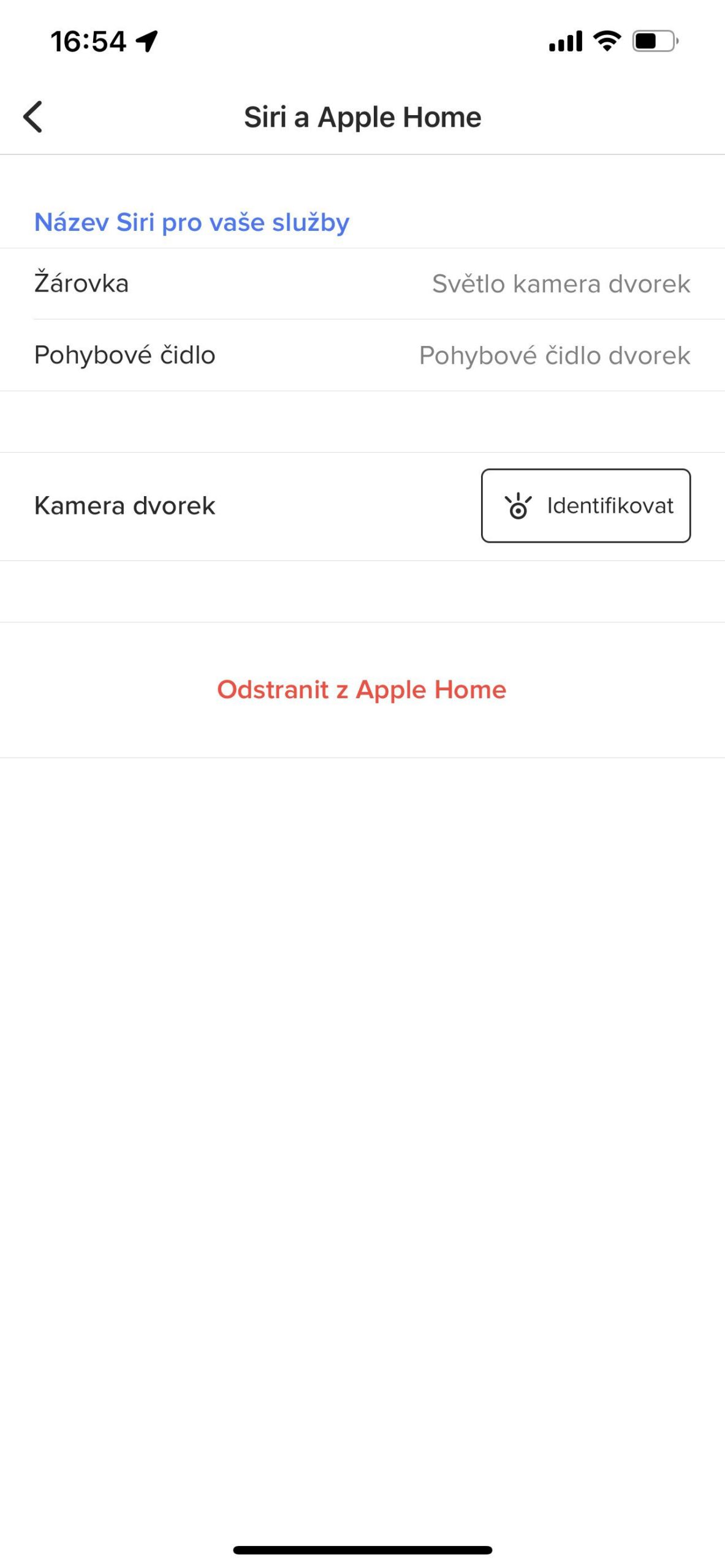Select Odstranit z Apple Home
725x1568 pixels.
[x=362, y=690]
